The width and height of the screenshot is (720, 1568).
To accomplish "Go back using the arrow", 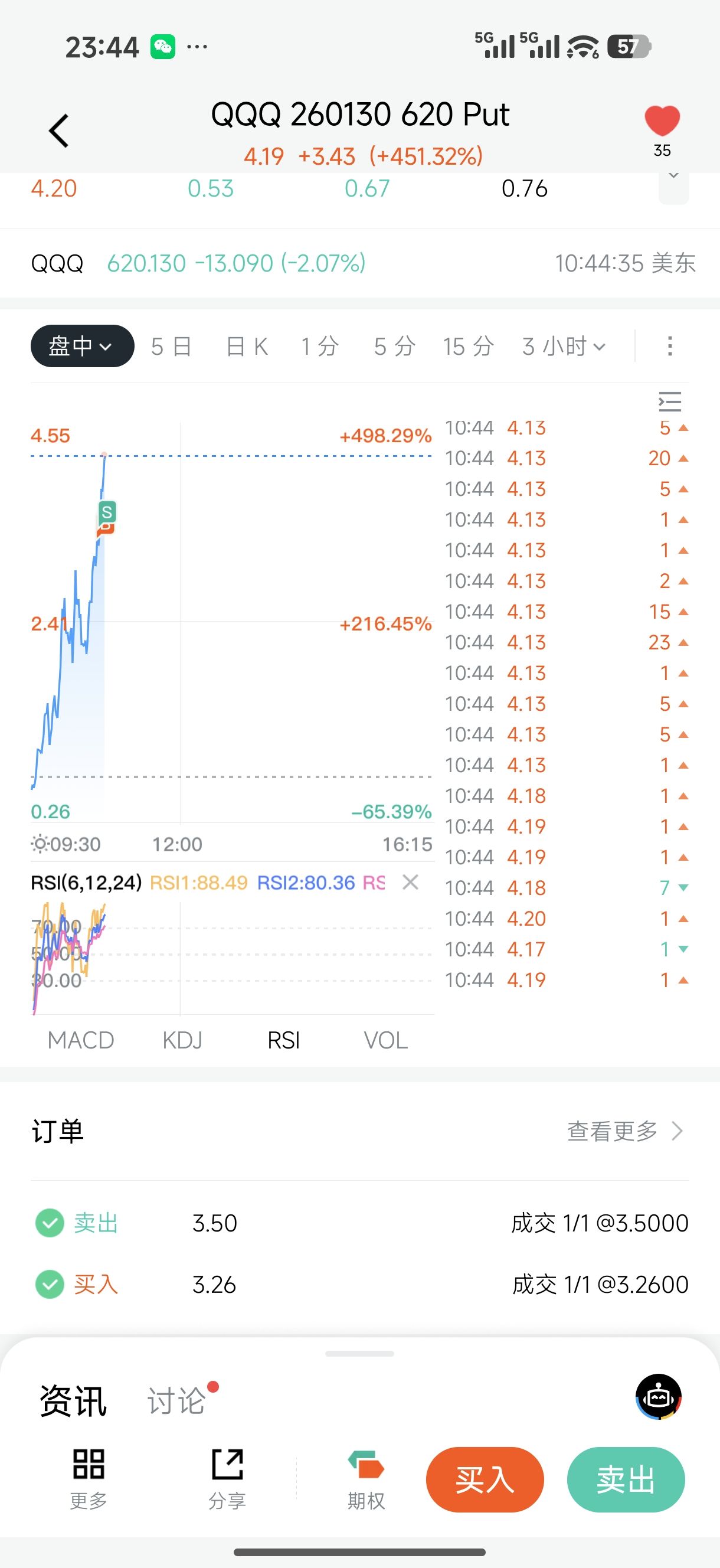I will click(x=59, y=130).
